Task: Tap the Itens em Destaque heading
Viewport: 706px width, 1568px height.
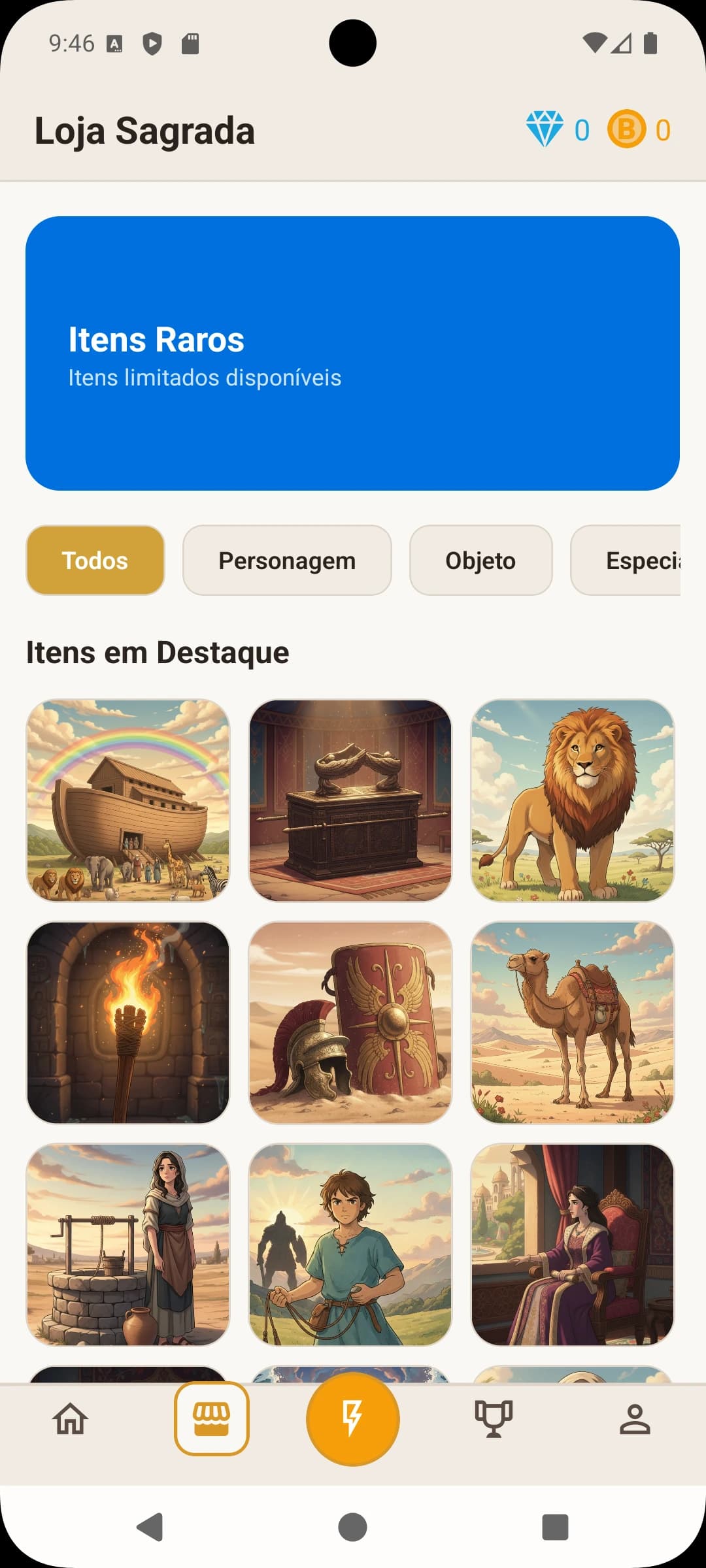Action: 157,651
